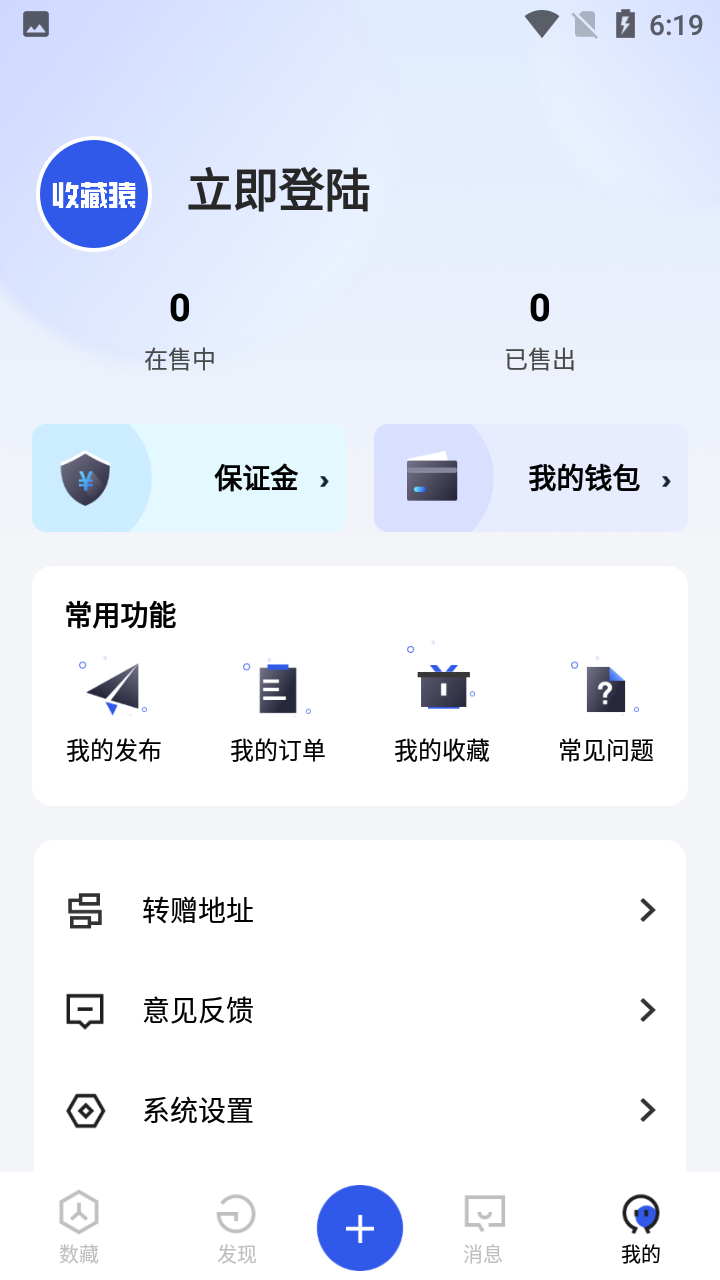Open 意见反馈 feedback row

click(x=360, y=1010)
